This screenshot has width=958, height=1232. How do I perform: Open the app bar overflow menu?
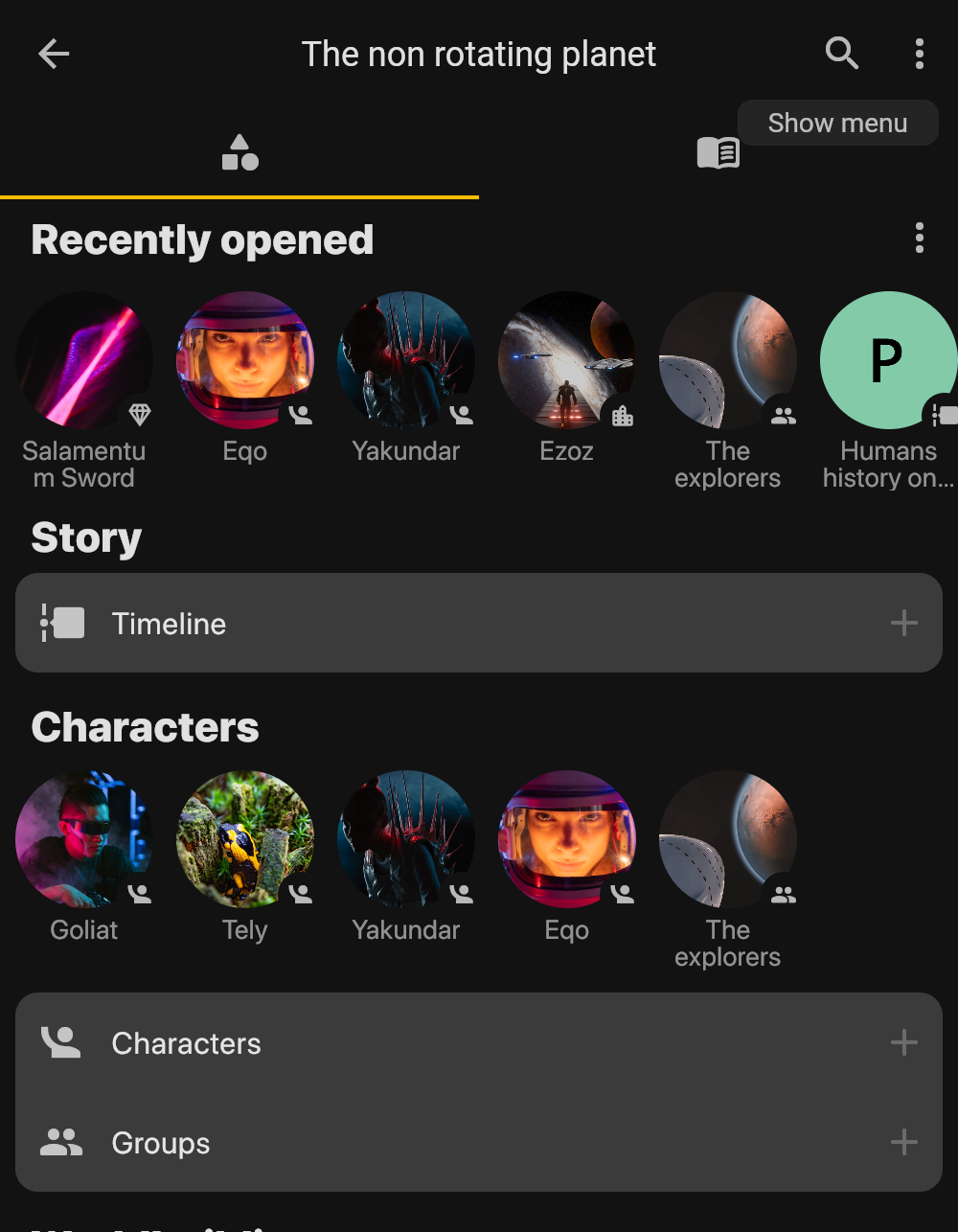pyautogui.click(x=919, y=54)
